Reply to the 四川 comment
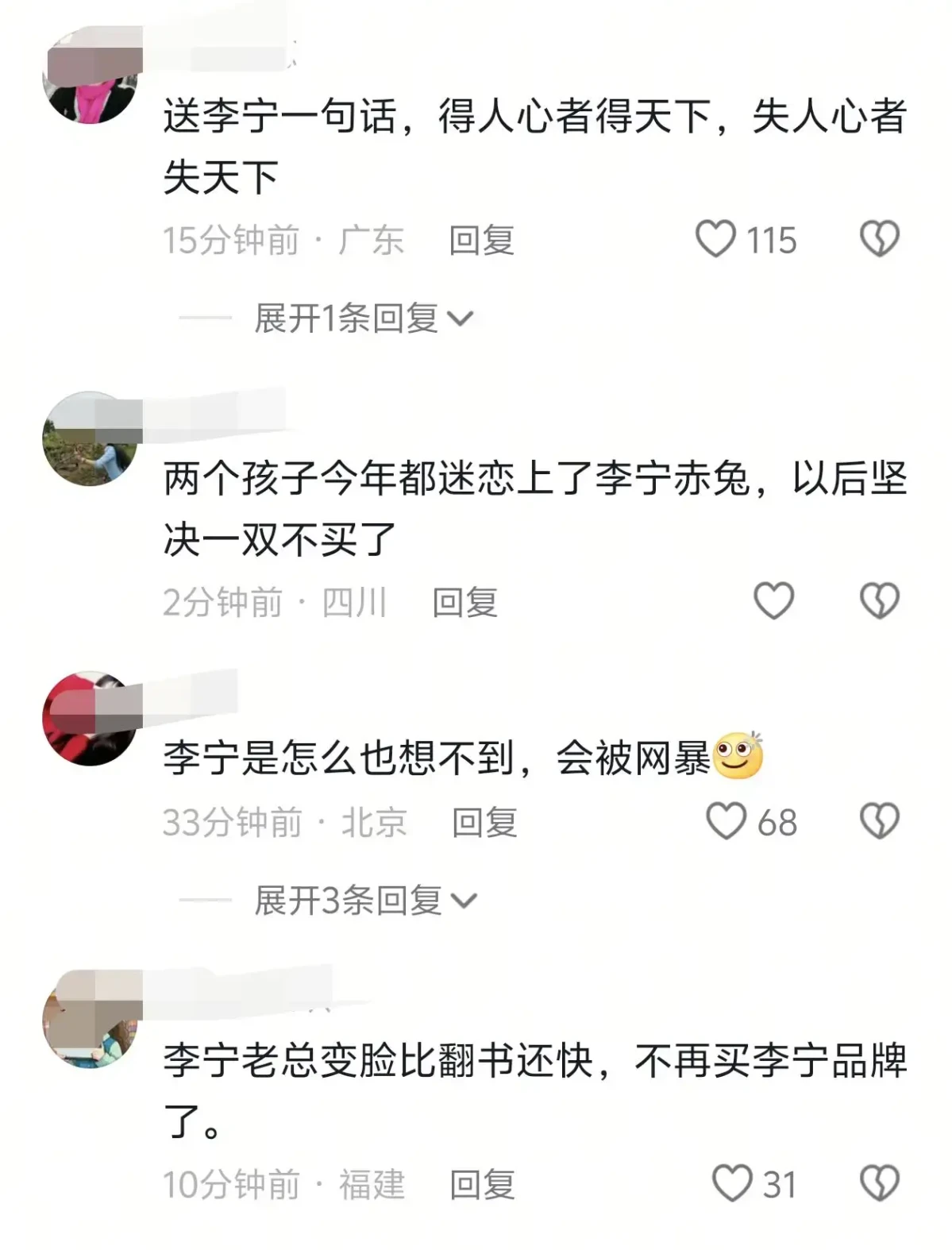Viewport: 952px width, 1250px height. tap(464, 603)
